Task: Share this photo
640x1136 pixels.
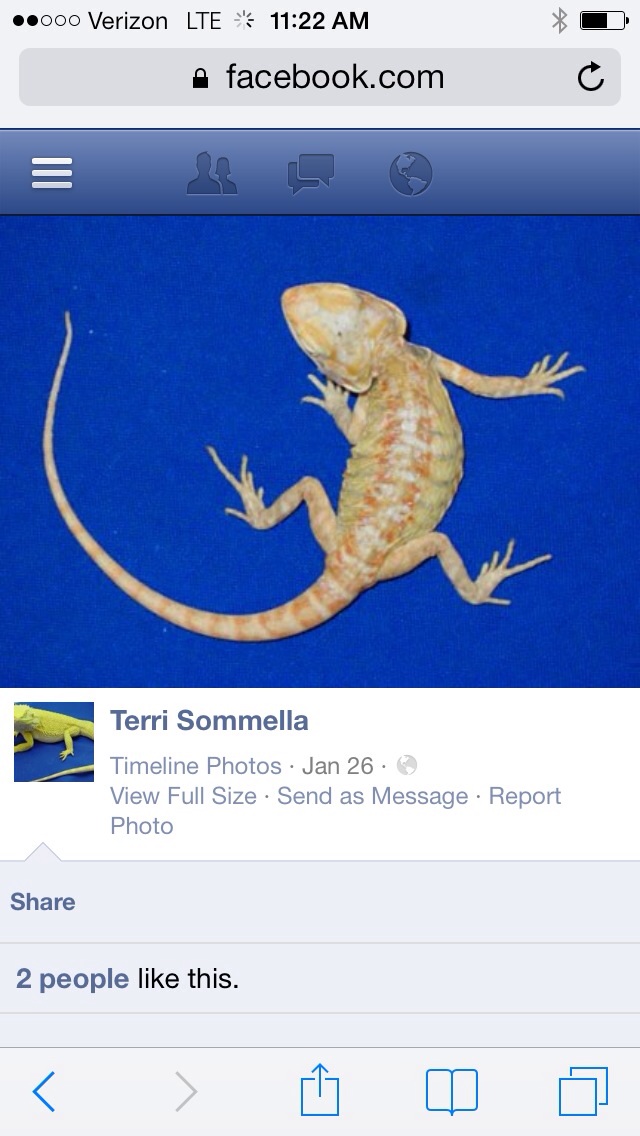Action: 43,902
